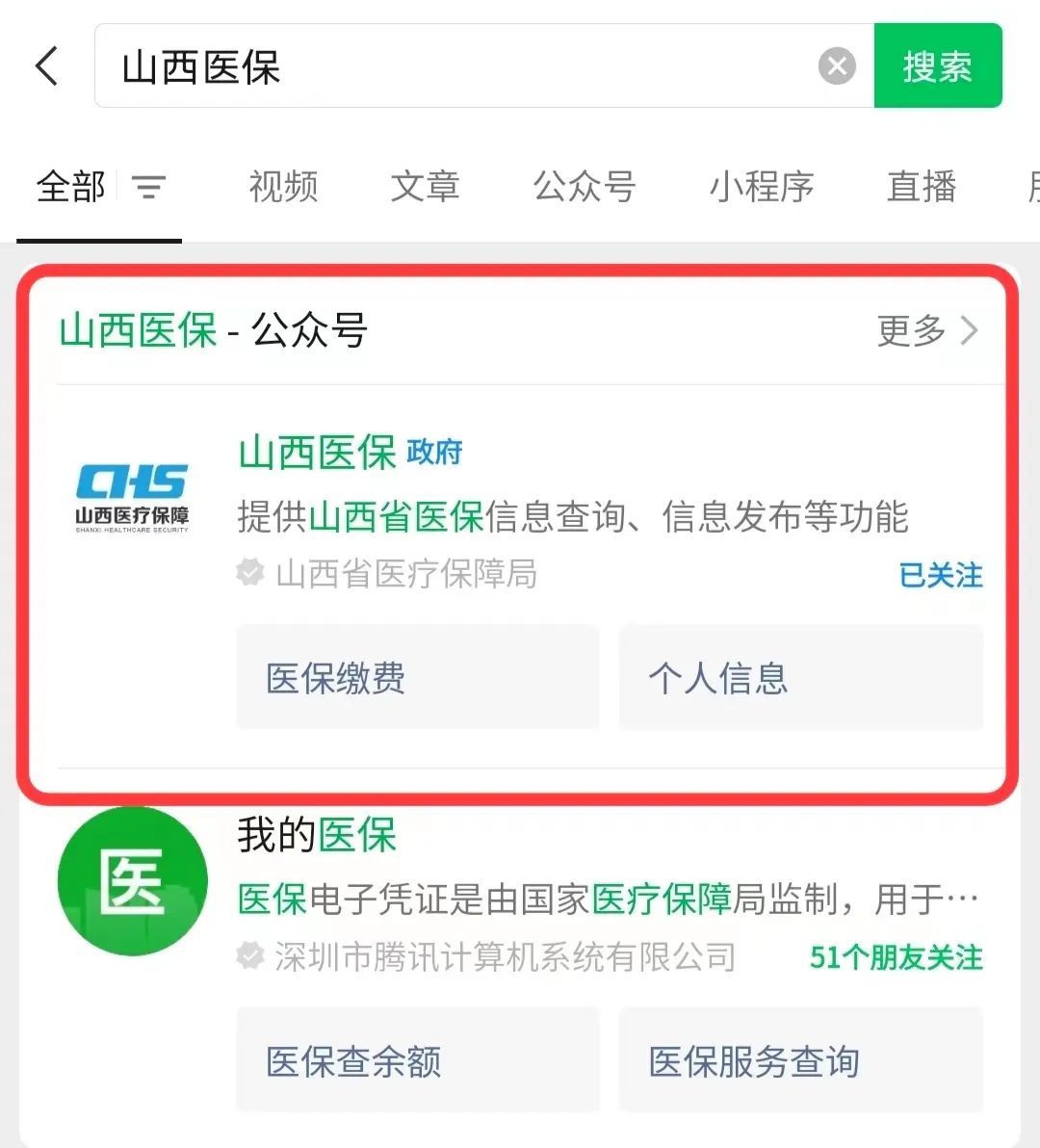Tap the green 搜索 button
1040x1148 pixels.
pos(937,66)
